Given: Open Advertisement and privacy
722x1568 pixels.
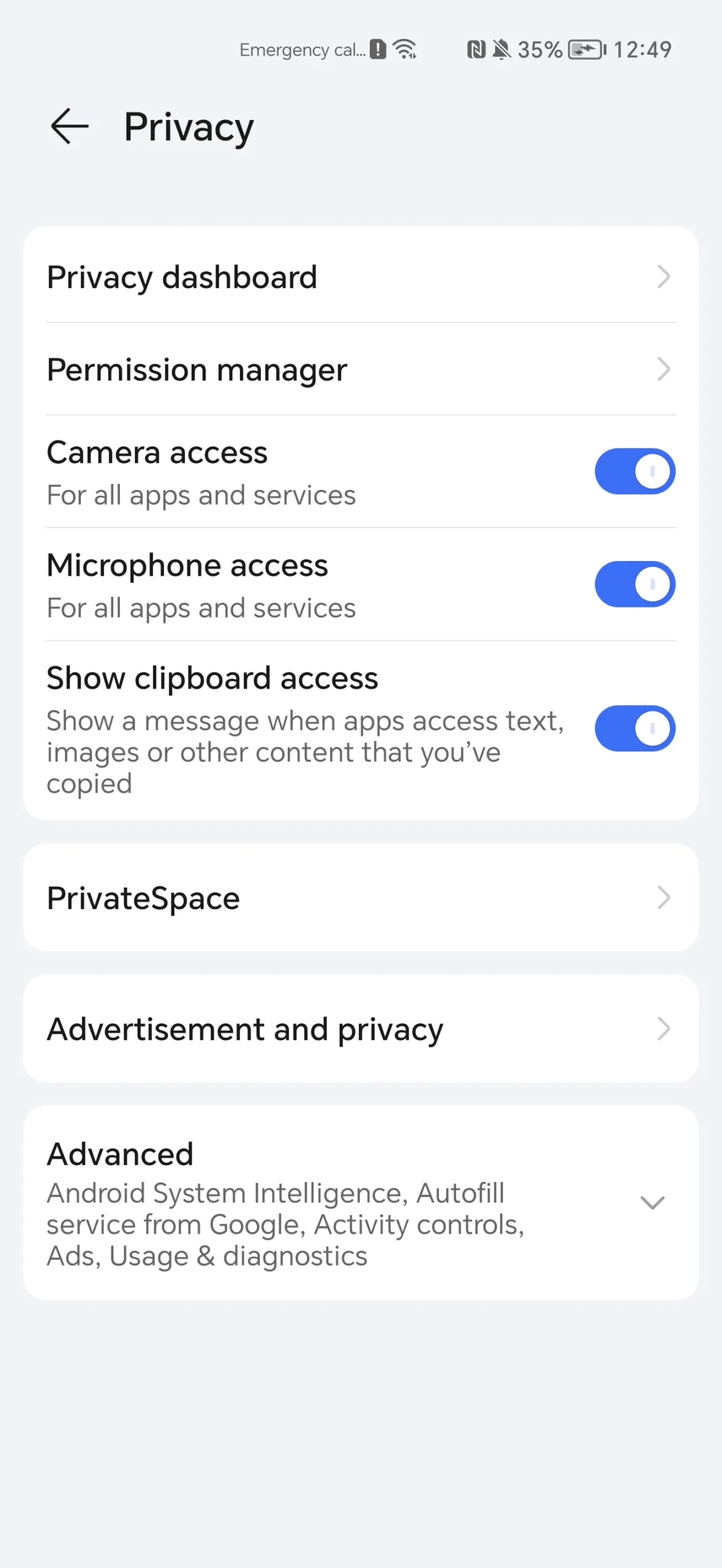Looking at the screenshot, I should pyautogui.click(x=360, y=1029).
